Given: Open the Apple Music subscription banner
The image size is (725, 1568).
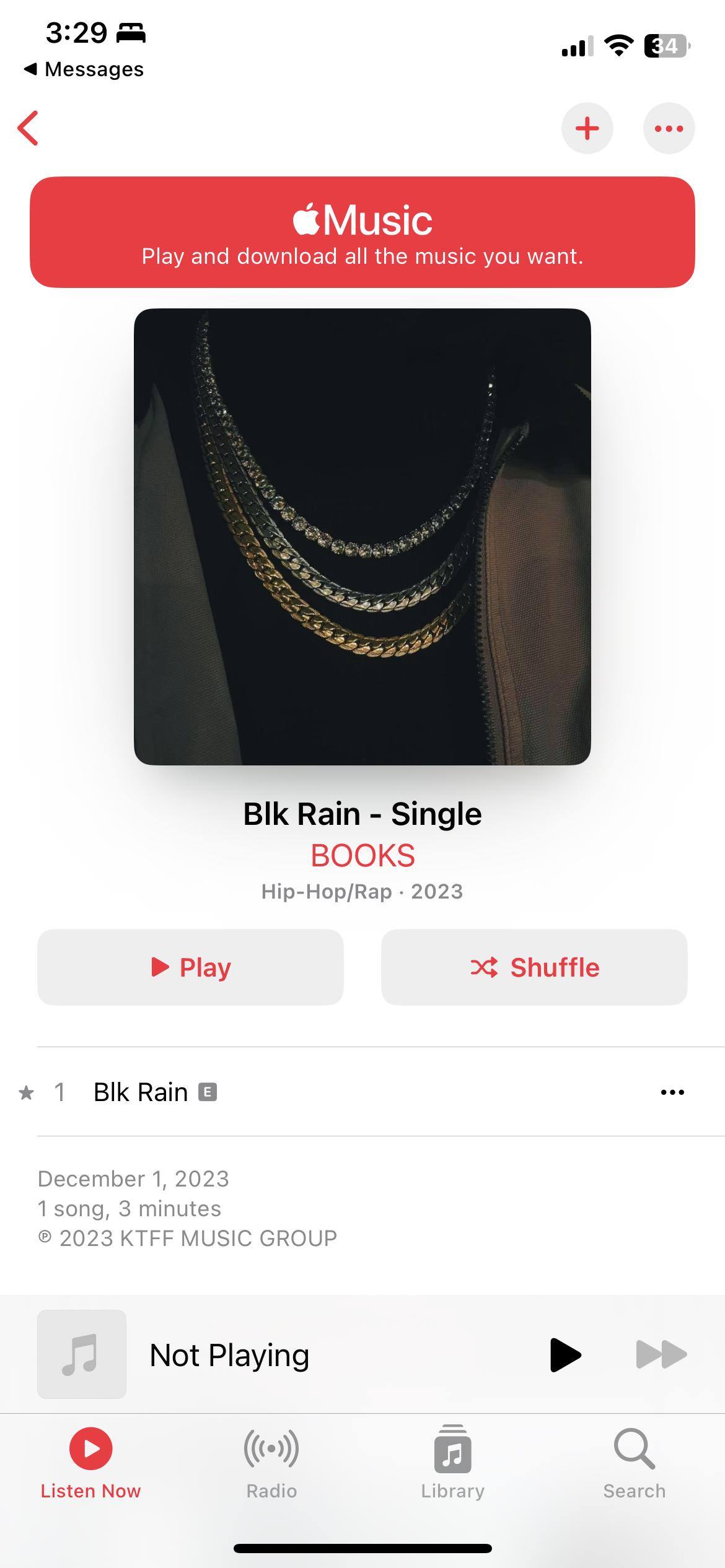Looking at the screenshot, I should 362,232.
